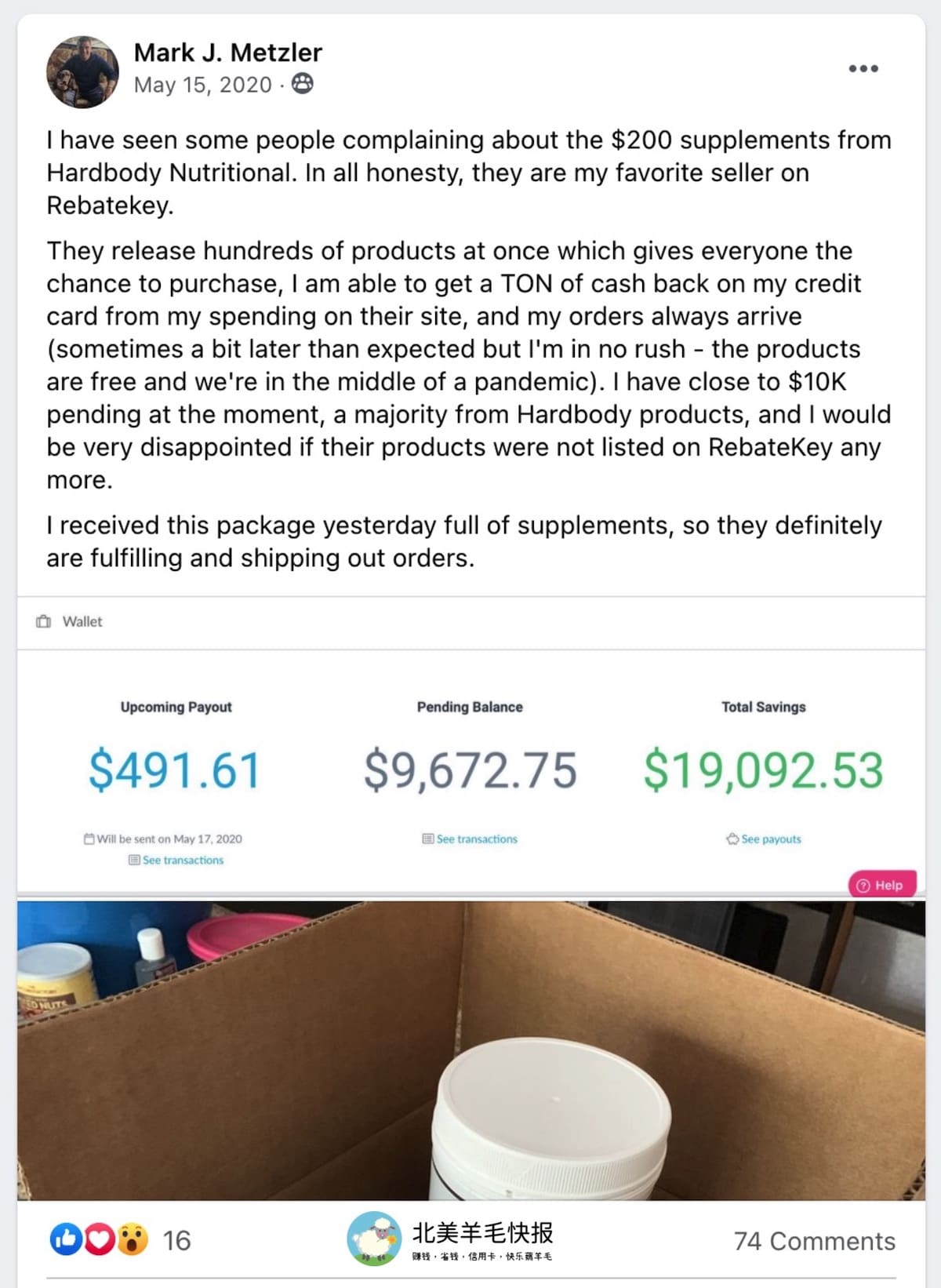Click Mark J. Metzler's profile picture

pyautogui.click(x=82, y=69)
